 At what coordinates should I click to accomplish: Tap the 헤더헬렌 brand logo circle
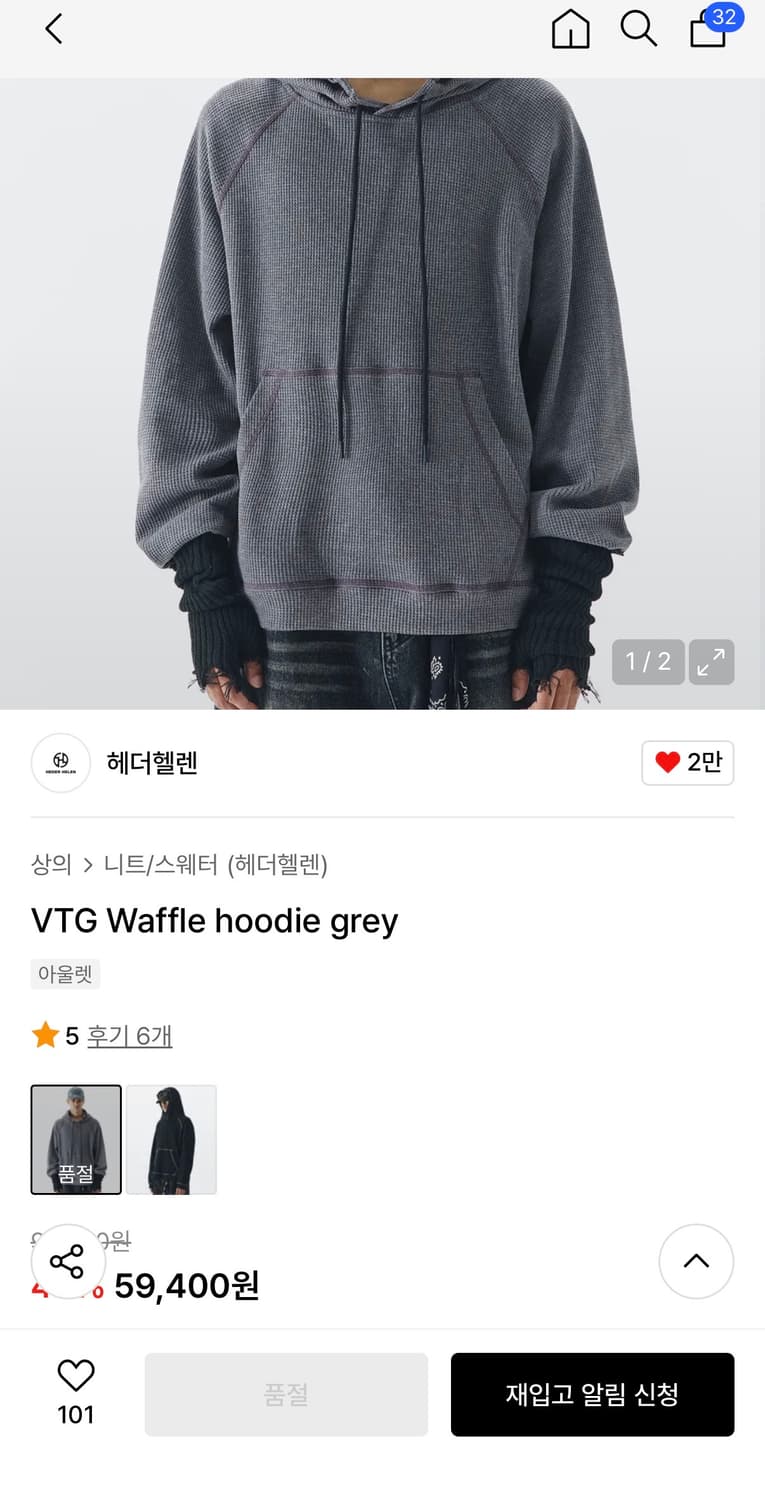[61, 762]
